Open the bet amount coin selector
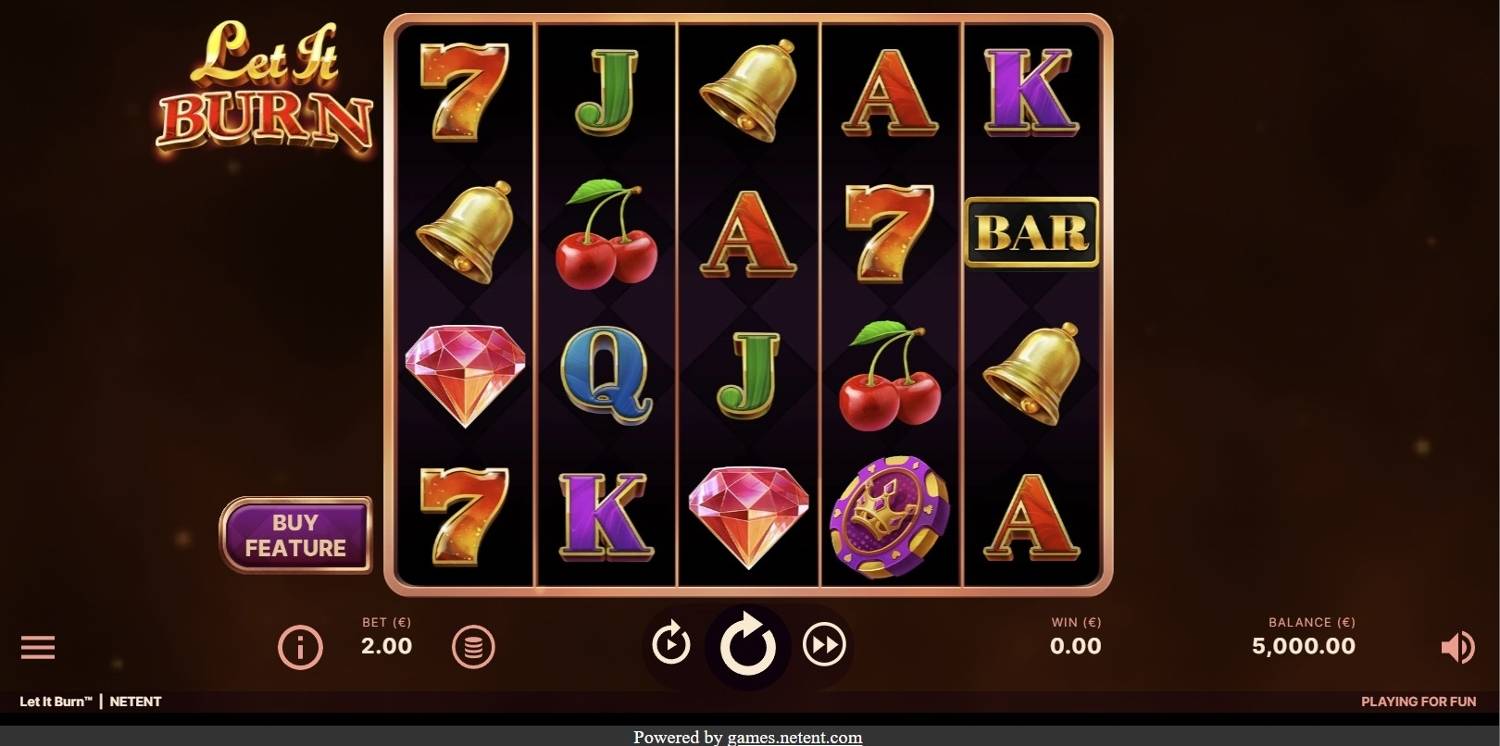This screenshot has height=746, width=1500. [473, 648]
